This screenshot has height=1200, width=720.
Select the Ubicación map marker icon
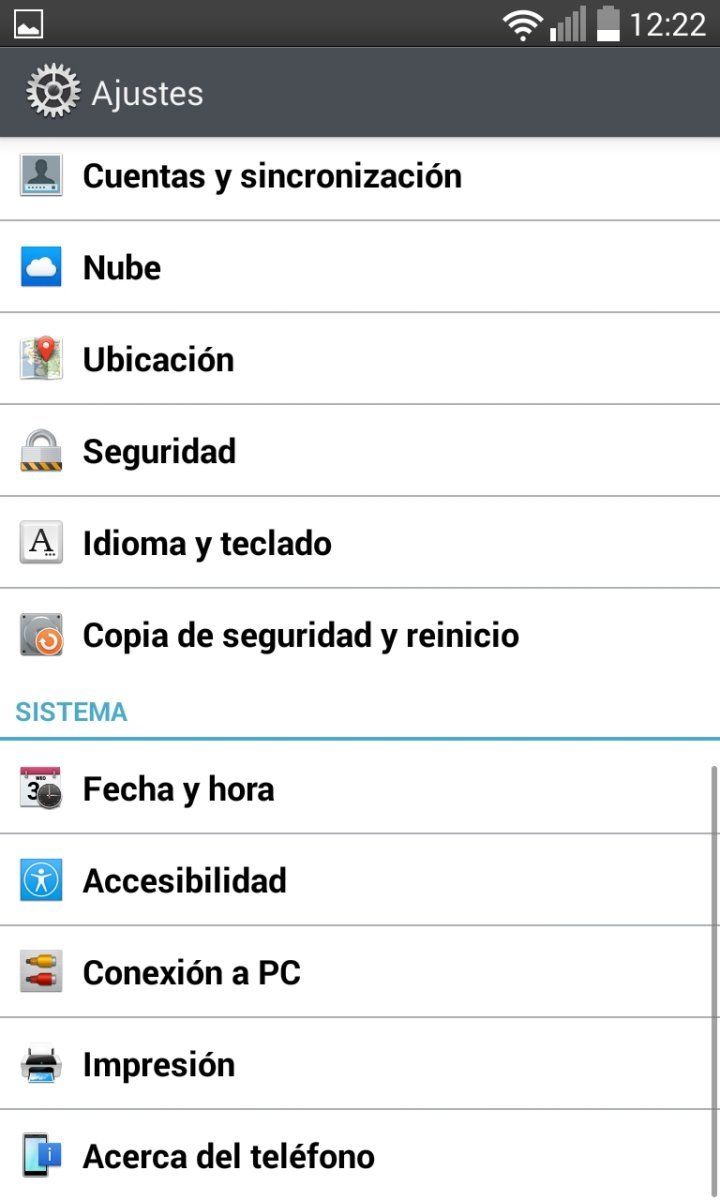coord(40,359)
